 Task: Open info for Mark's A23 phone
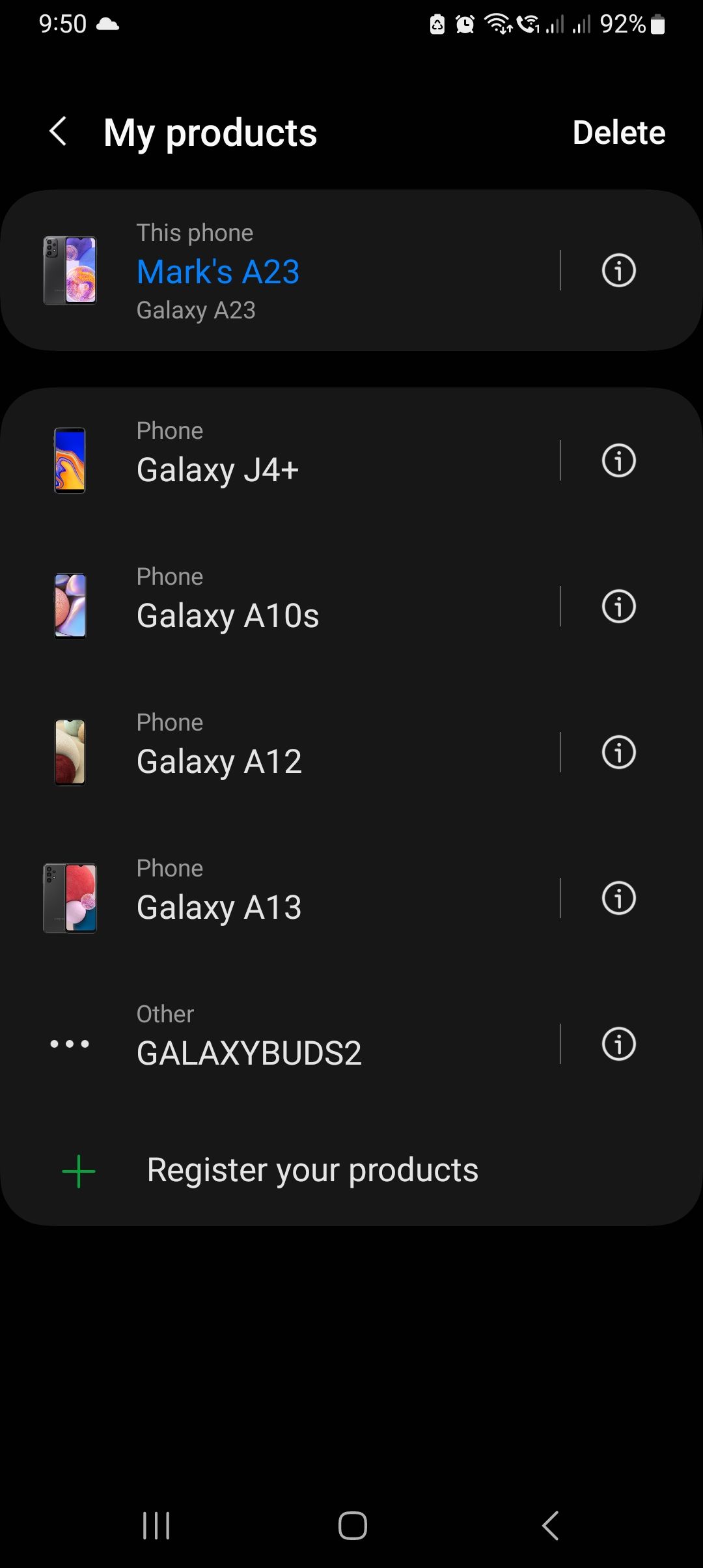click(618, 271)
